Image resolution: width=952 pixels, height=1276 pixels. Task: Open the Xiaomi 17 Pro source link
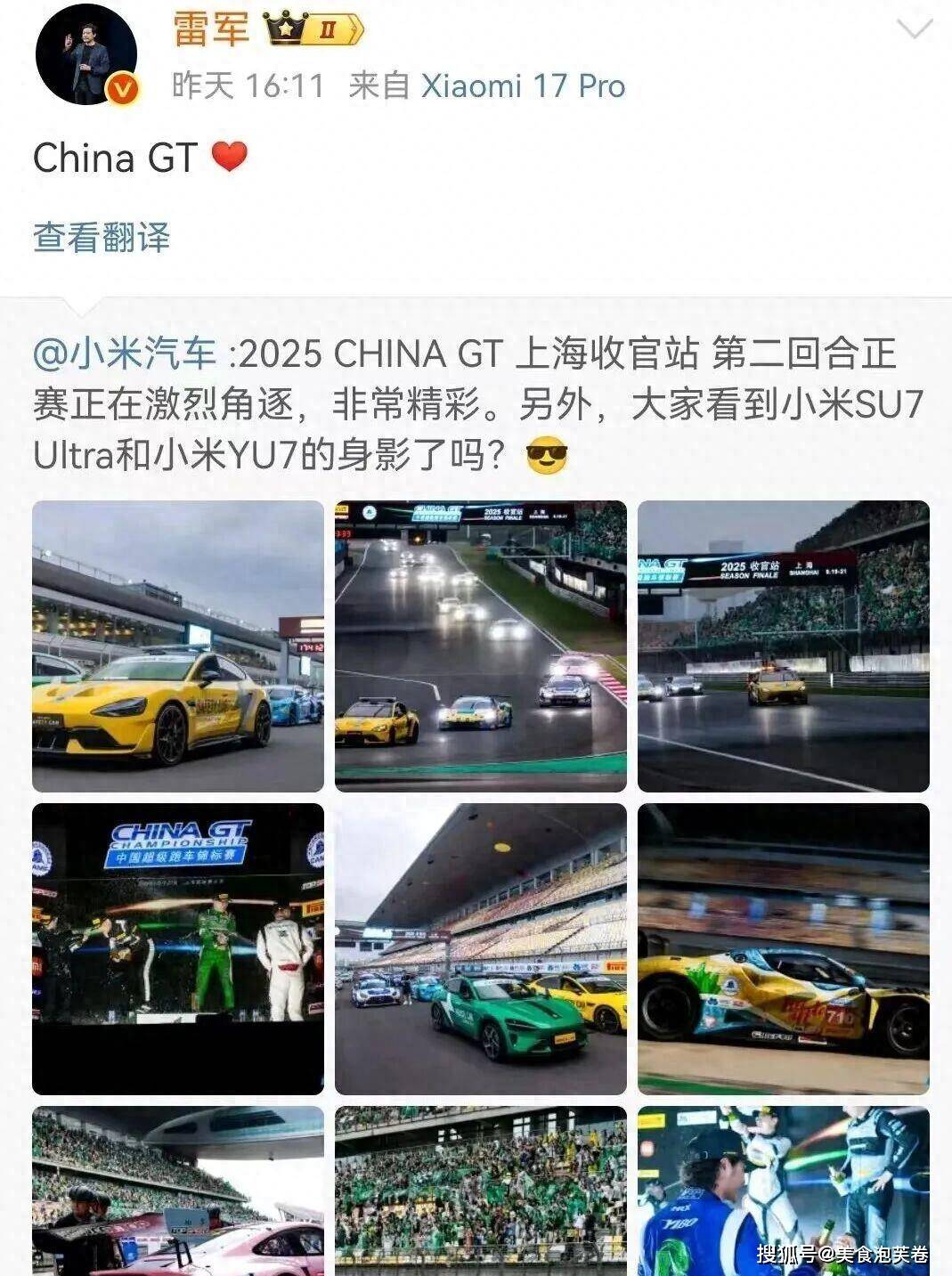(523, 86)
